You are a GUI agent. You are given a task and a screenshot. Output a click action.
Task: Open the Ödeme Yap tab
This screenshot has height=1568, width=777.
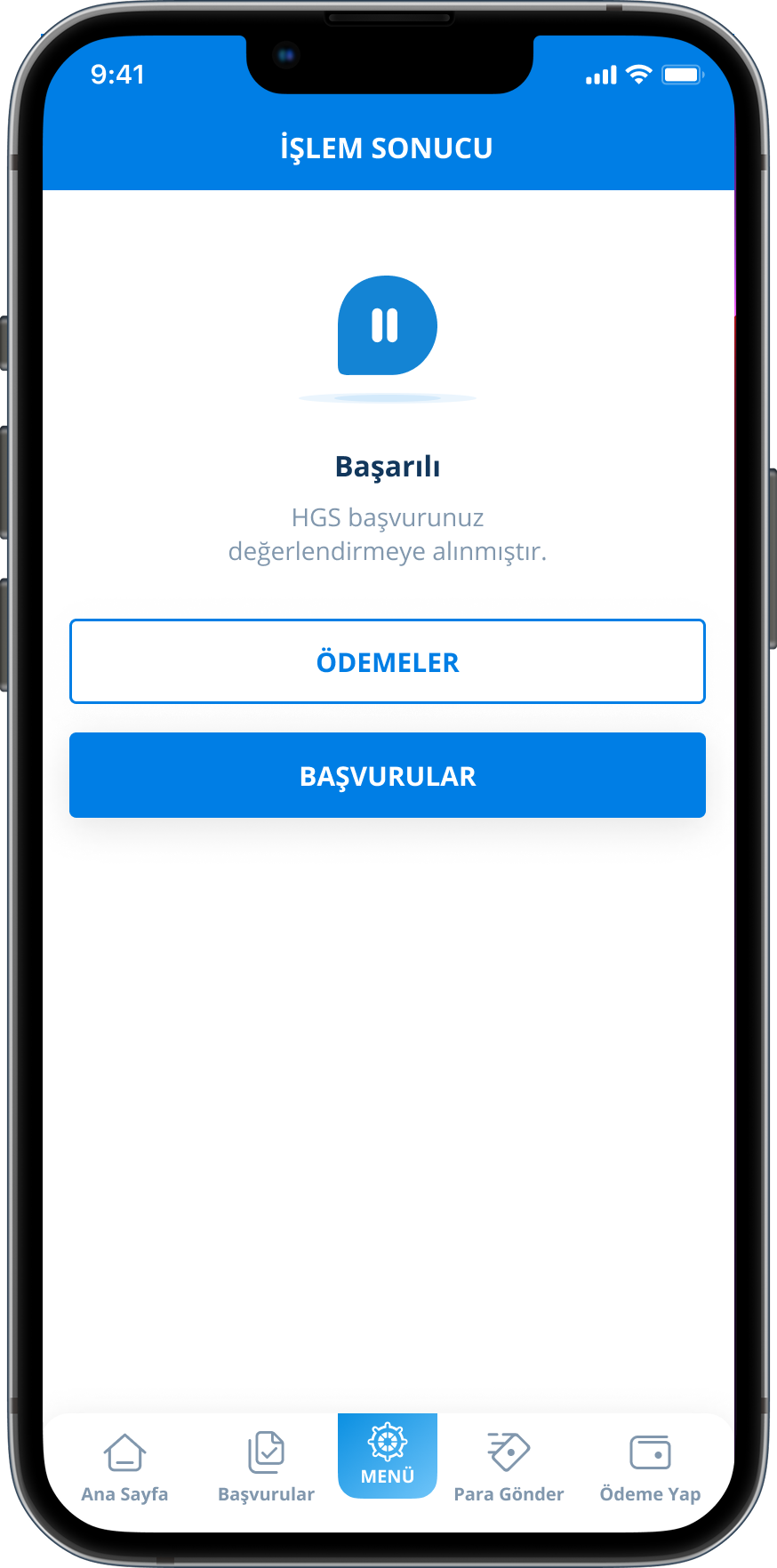[650, 1468]
